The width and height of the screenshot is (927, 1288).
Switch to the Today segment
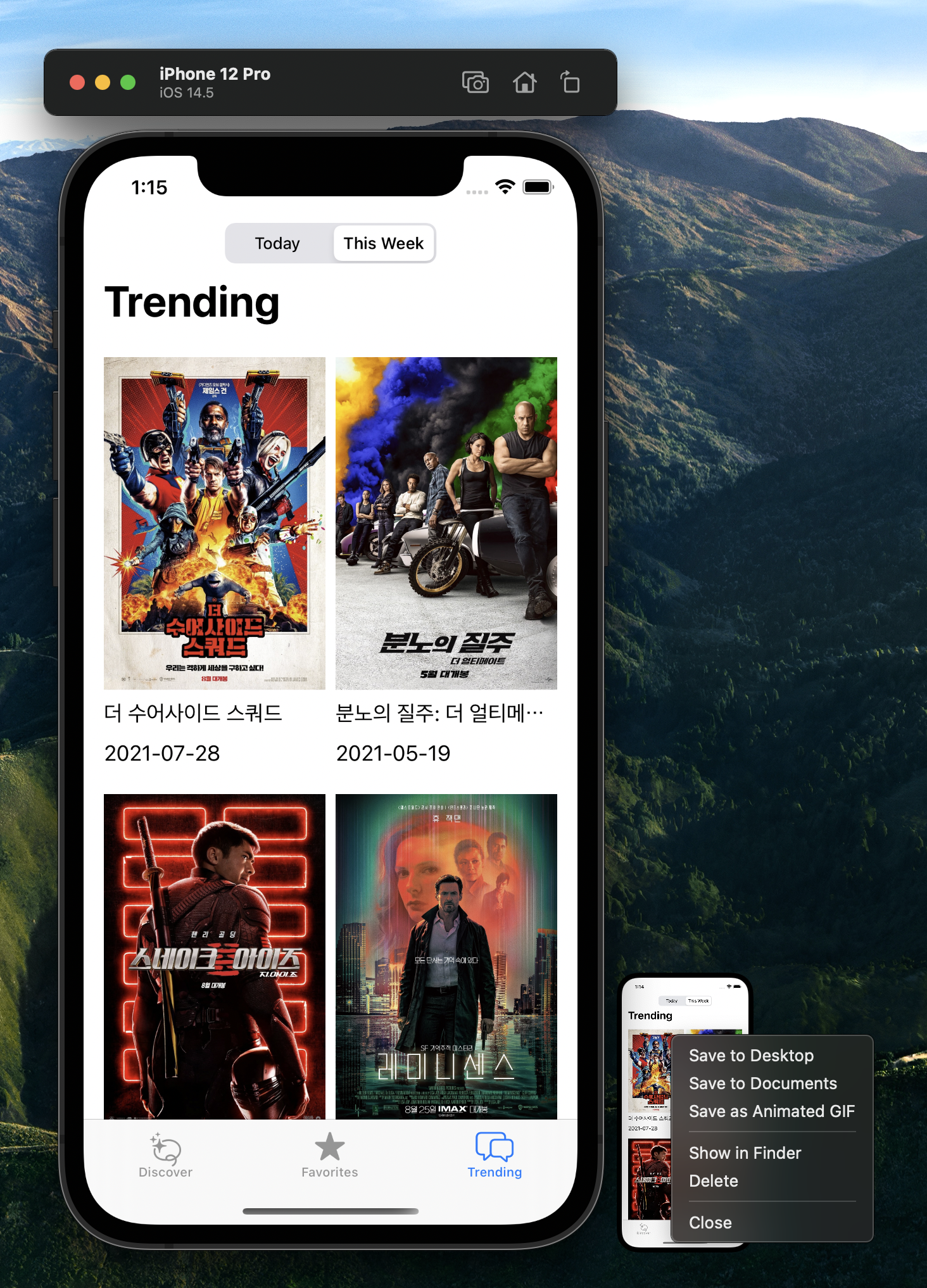277,244
